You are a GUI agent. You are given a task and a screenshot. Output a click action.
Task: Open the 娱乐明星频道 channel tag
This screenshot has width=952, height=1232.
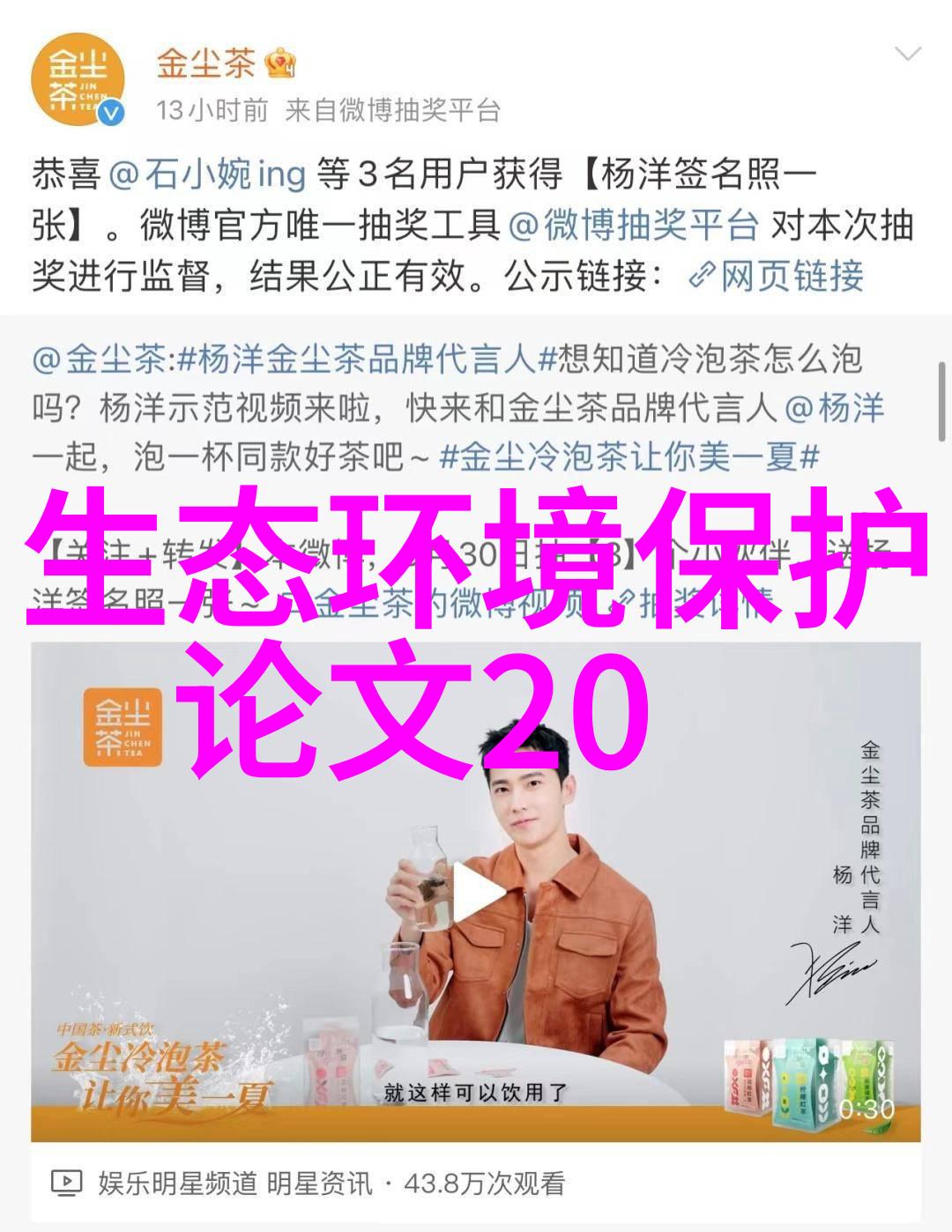coord(176,1183)
